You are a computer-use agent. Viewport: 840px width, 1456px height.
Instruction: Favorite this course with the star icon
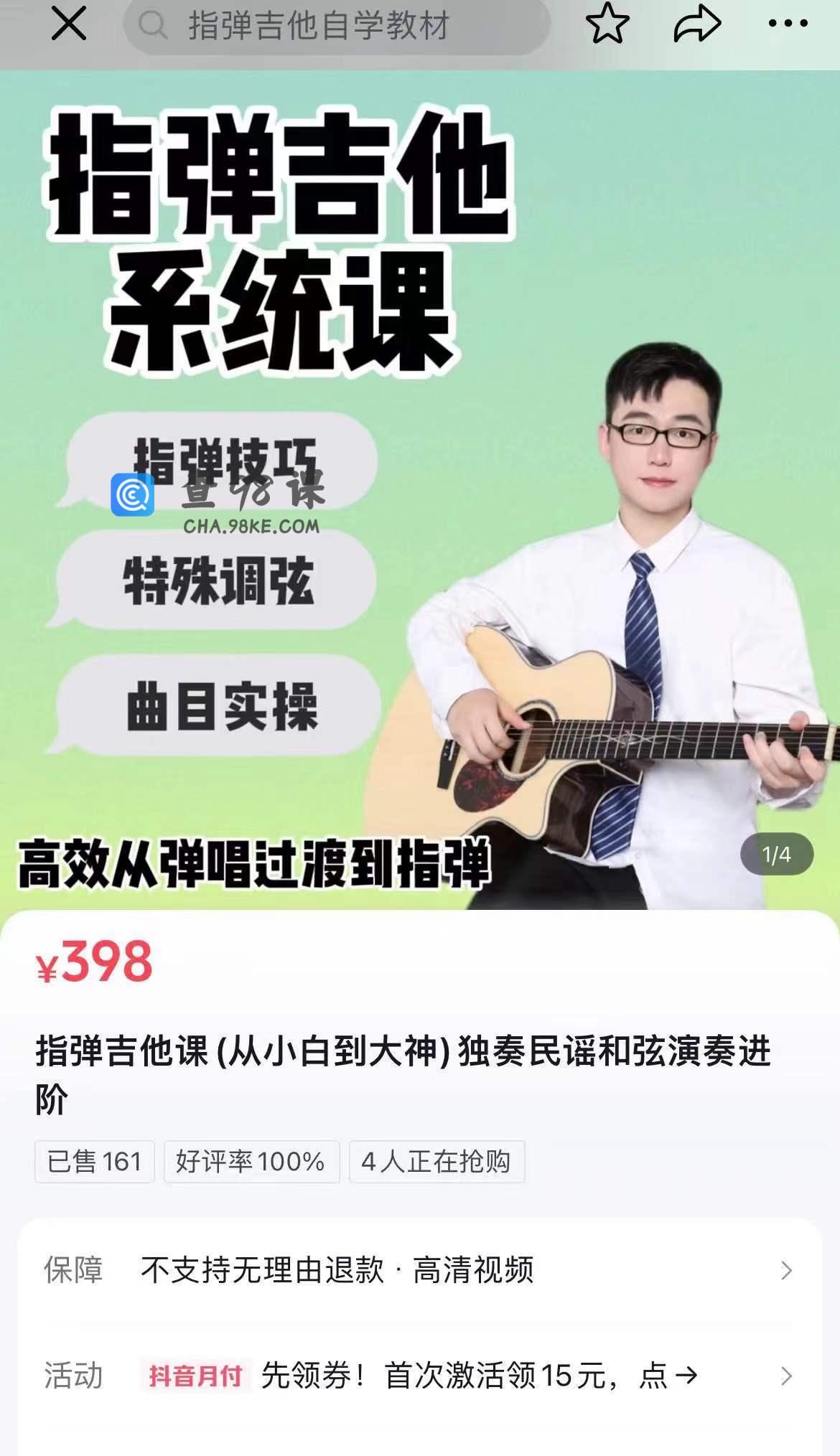pyautogui.click(x=607, y=24)
